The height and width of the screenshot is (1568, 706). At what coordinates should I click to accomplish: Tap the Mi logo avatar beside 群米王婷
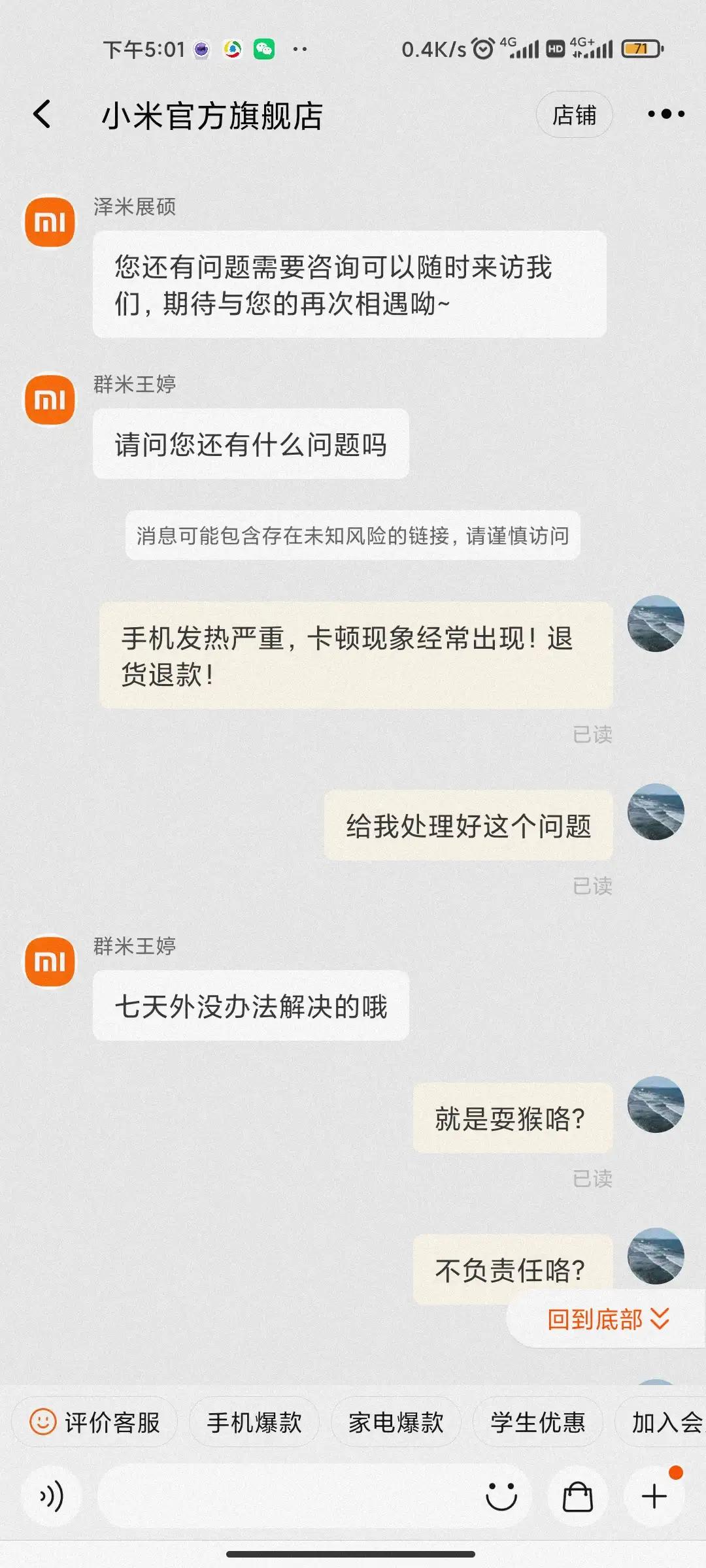coord(49,399)
